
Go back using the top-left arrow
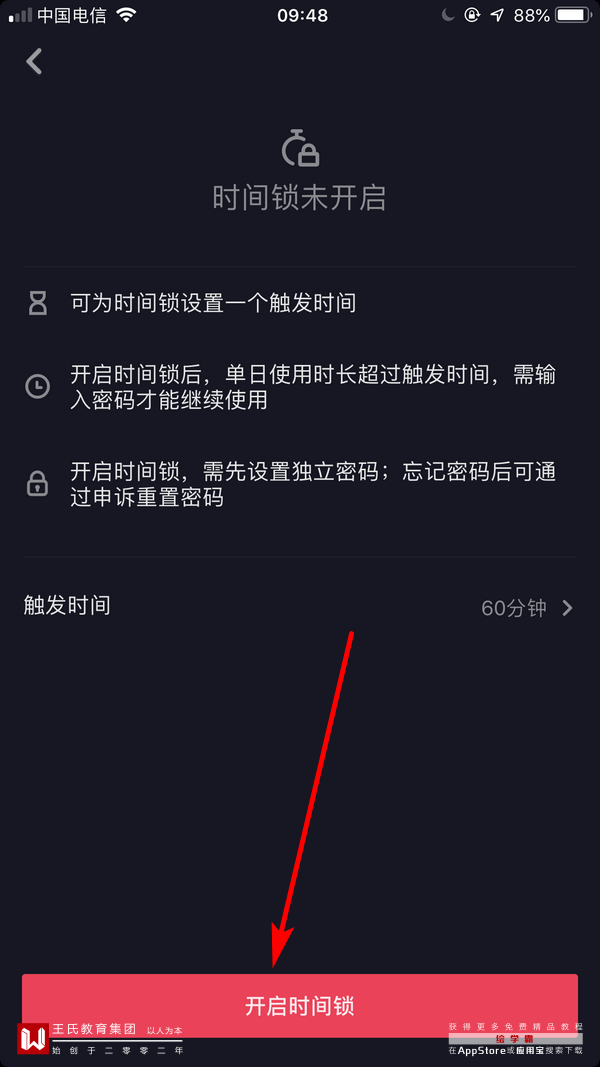pyautogui.click(x=35, y=61)
